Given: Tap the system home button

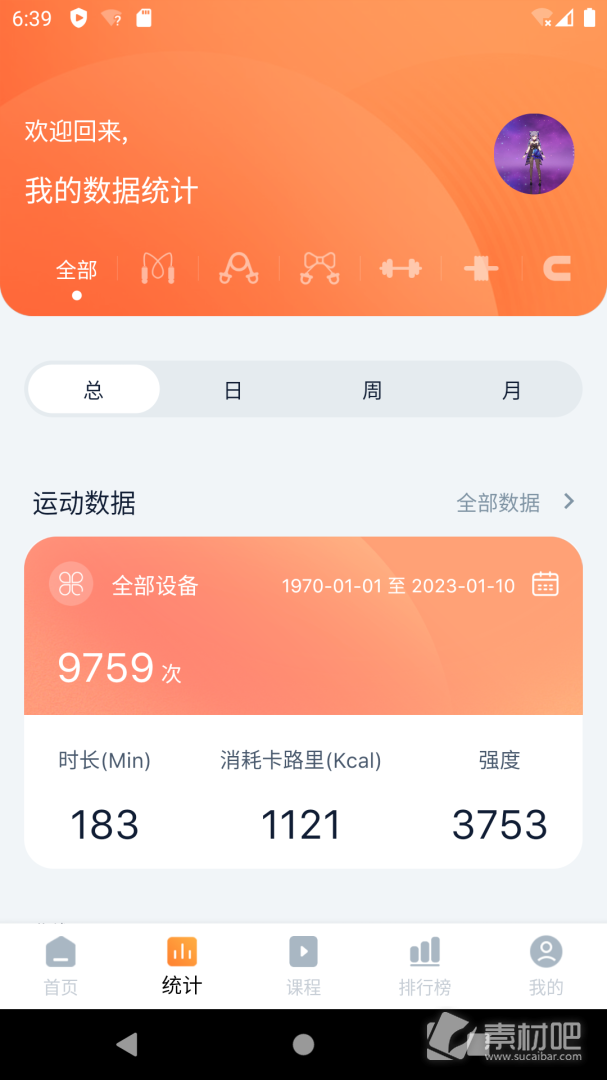Looking at the screenshot, I should pyautogui.click(x=303, y=1044).
